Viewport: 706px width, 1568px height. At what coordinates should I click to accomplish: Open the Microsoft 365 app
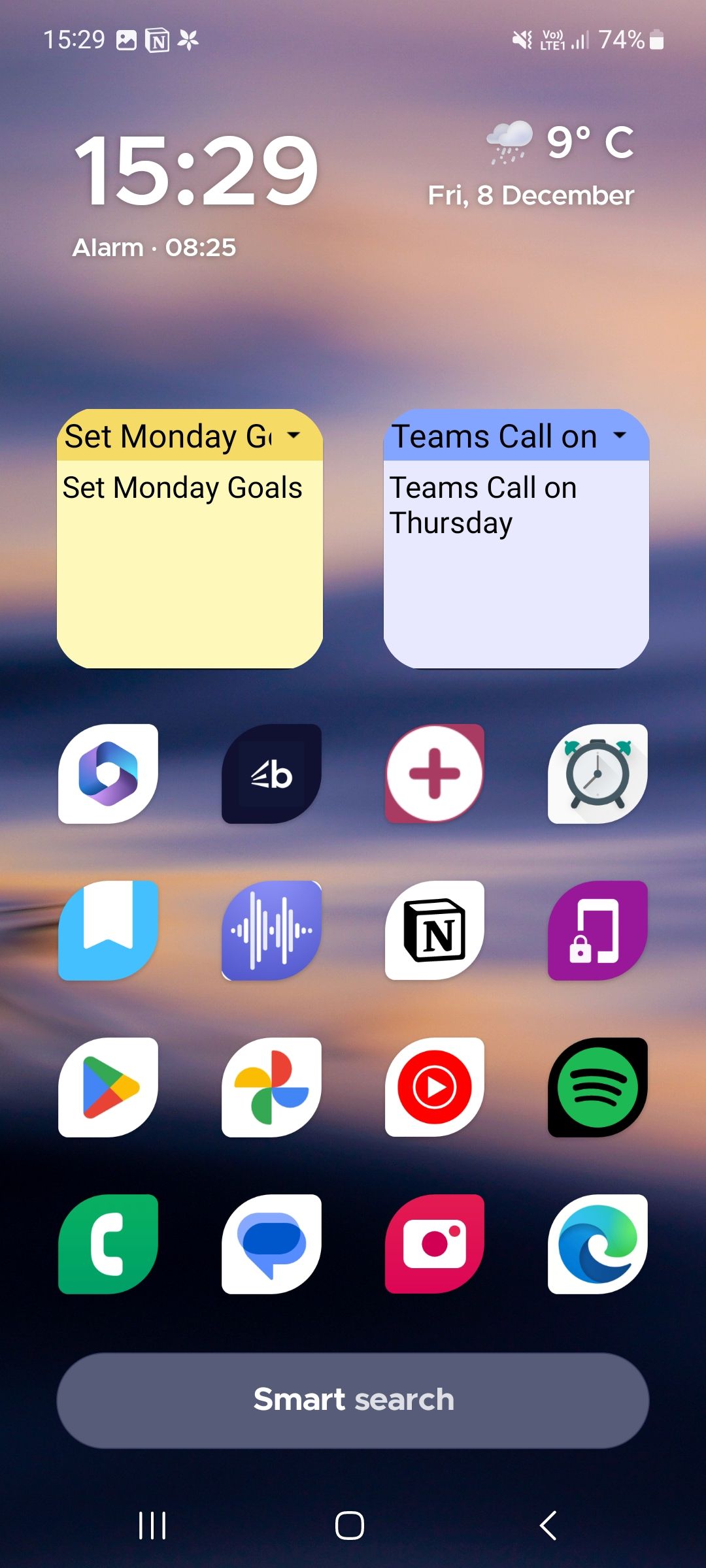108,773
